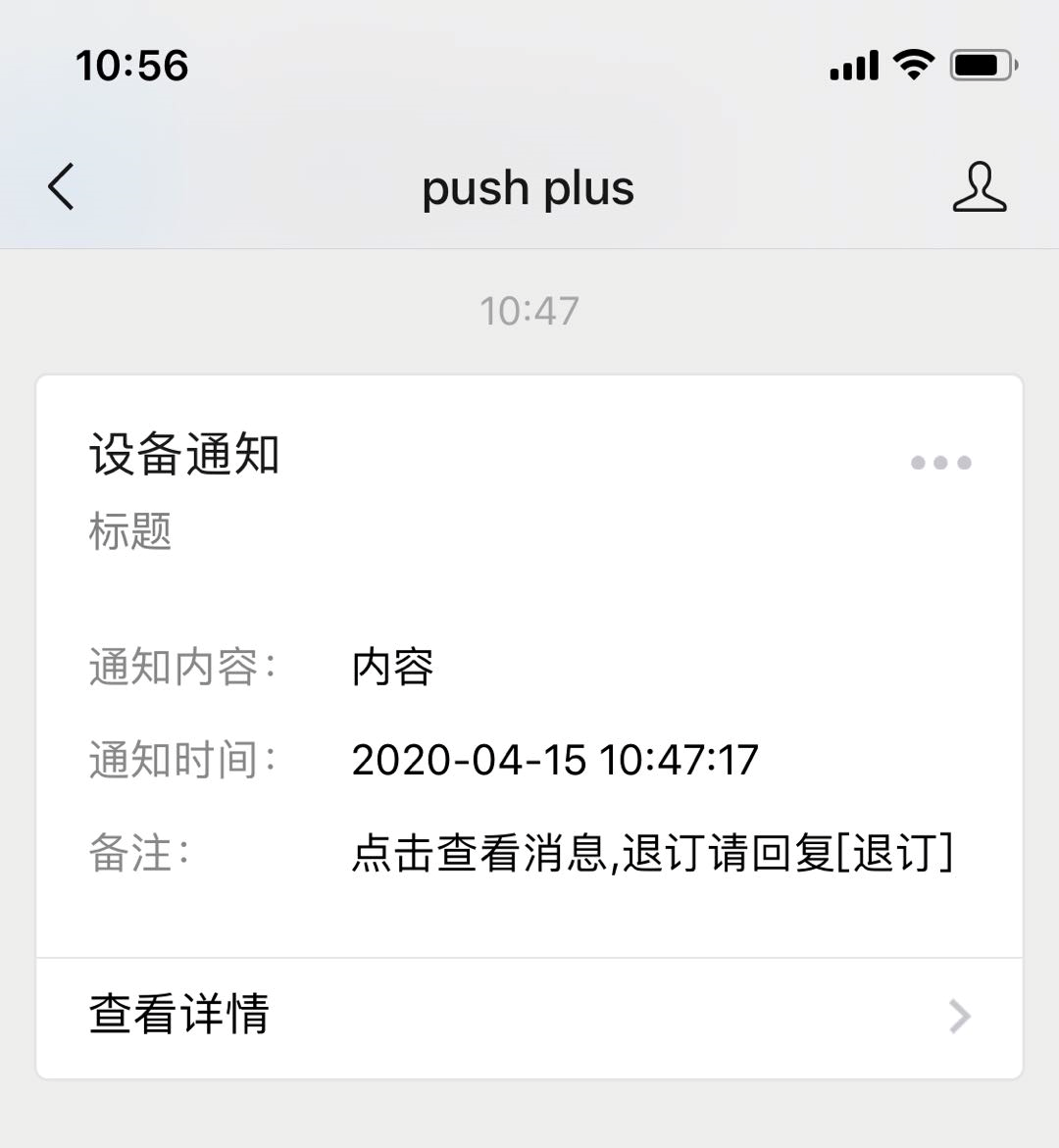Tap the chevron beside 查看详情
The image size is (1059, 1148).
pyautogui.click(x=956, y=1016)
